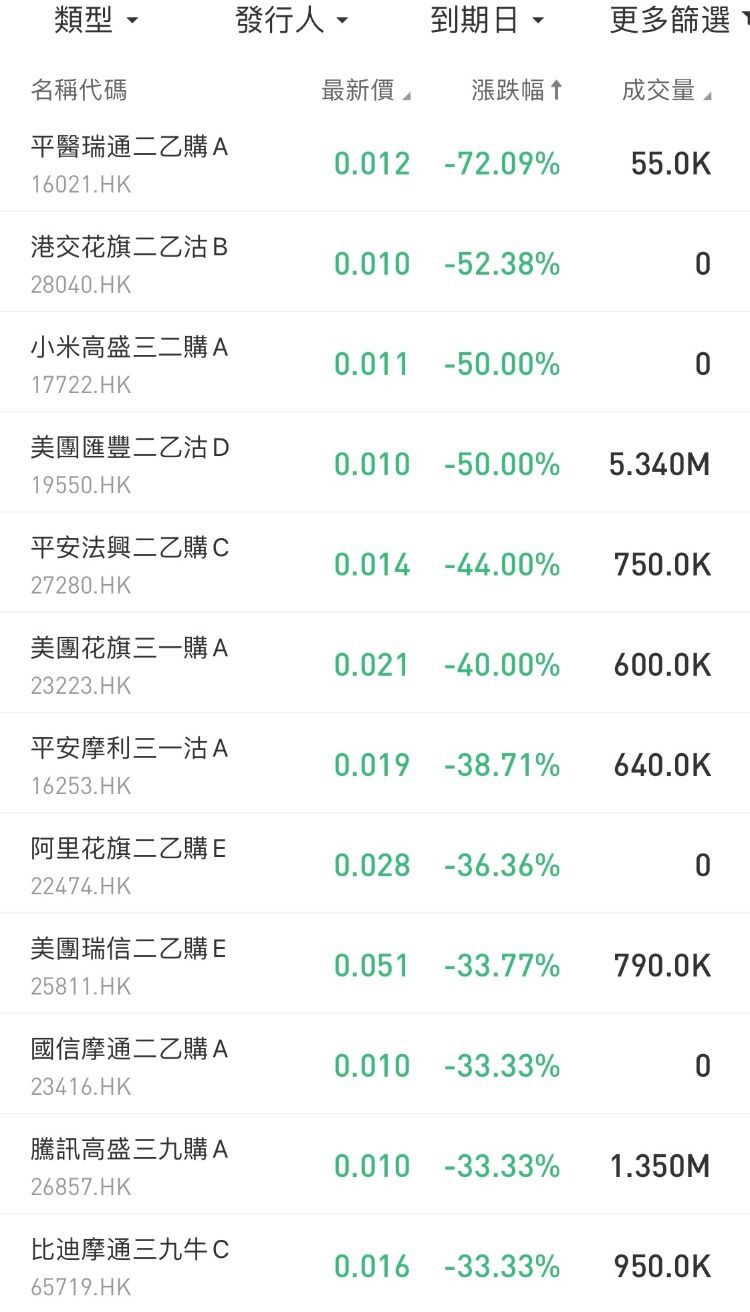Open 國信摩通二乙購A details

pyautogui.click(x=375, y=1064)
